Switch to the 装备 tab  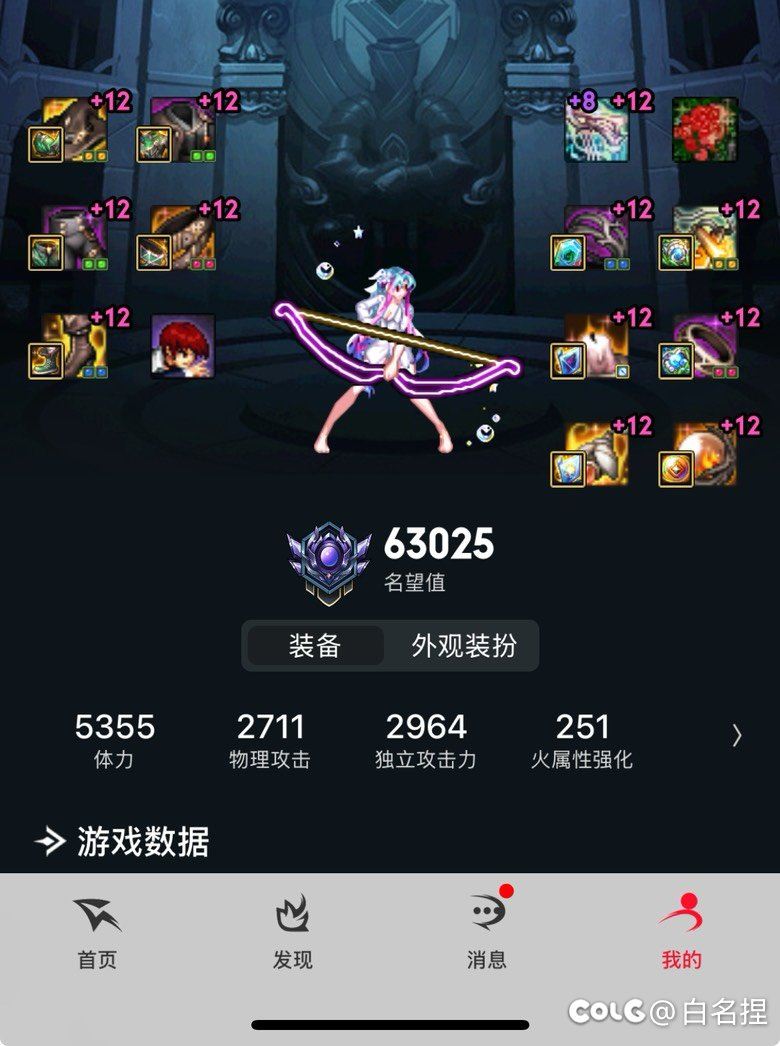(x=315, y=646)
